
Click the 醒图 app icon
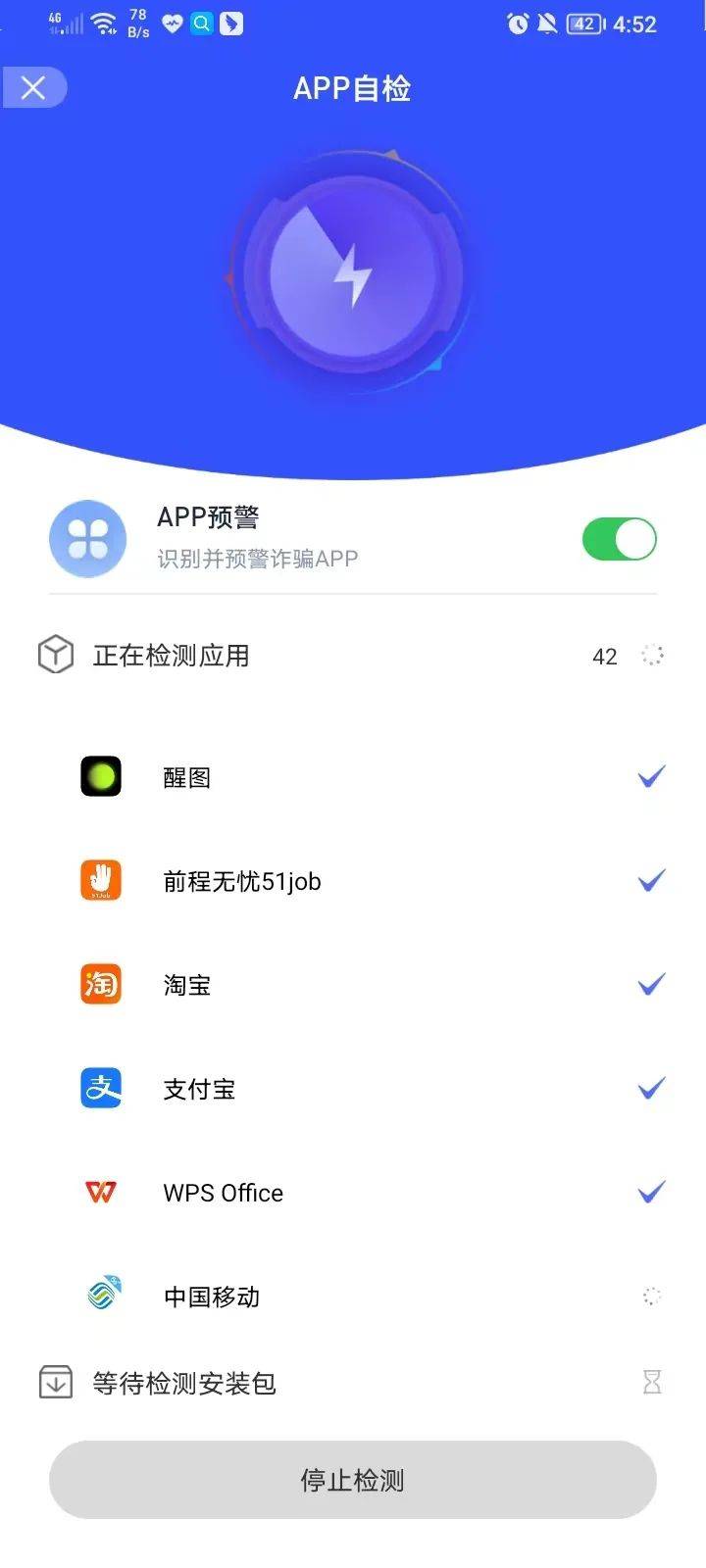pyautogui.click(x=101, y=776)
